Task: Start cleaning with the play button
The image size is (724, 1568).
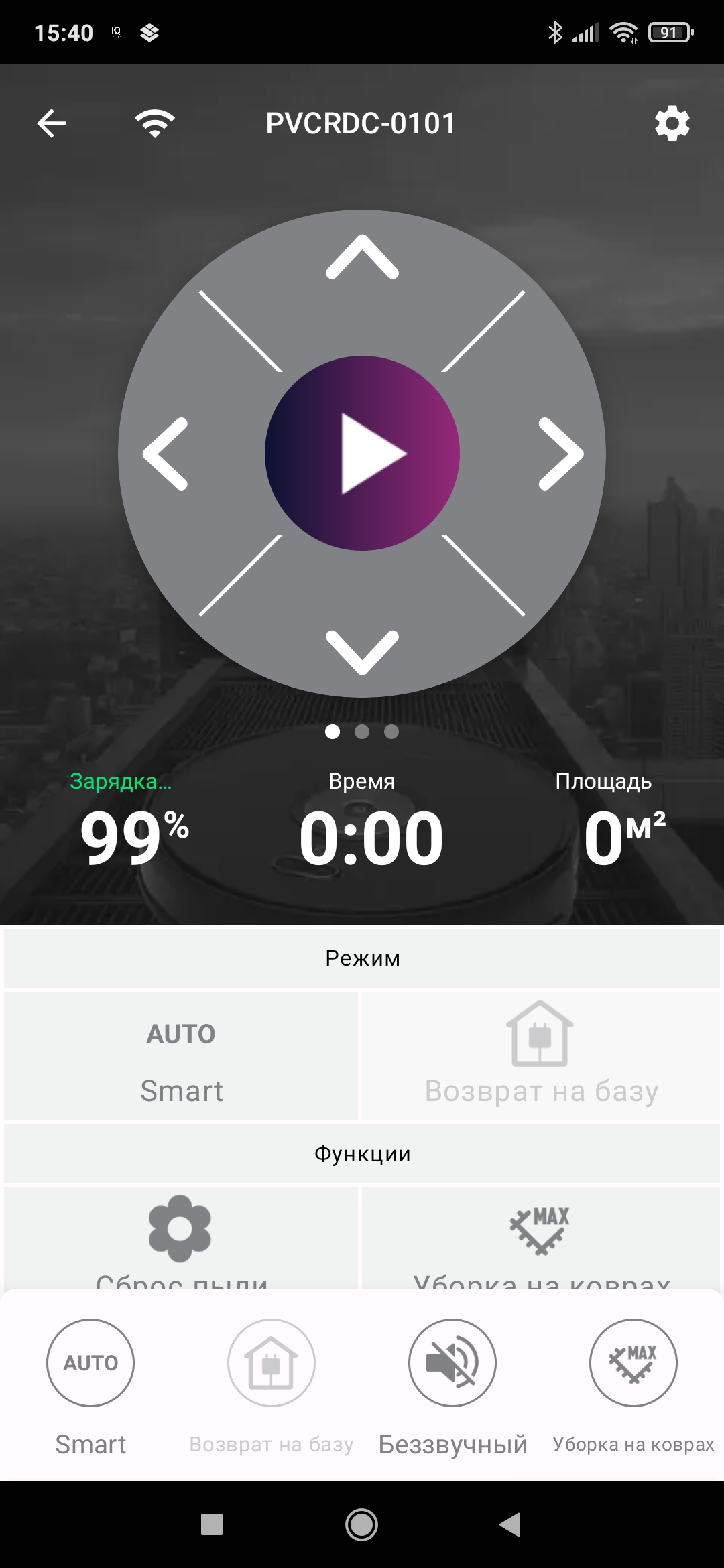Action: [x=362, y=454]
